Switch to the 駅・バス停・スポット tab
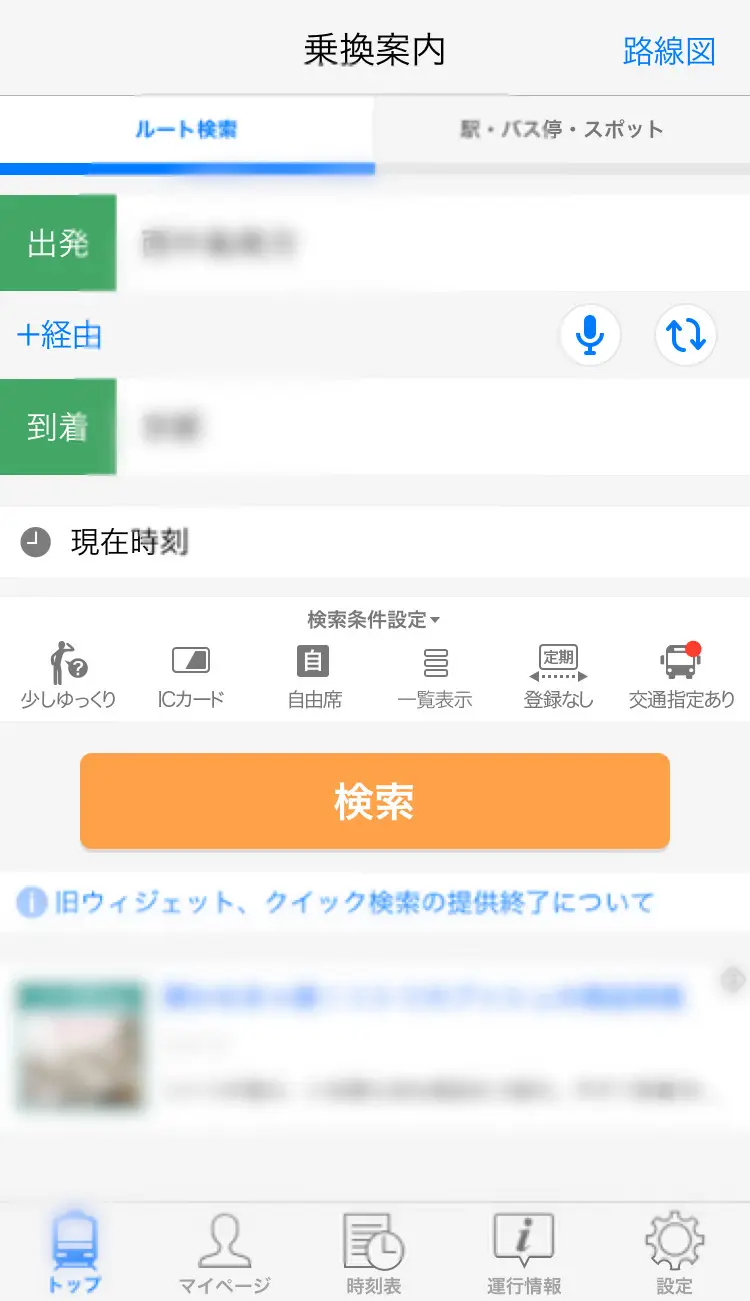The width and height of the screenshot is (750, 1301). tap(562, 130)
